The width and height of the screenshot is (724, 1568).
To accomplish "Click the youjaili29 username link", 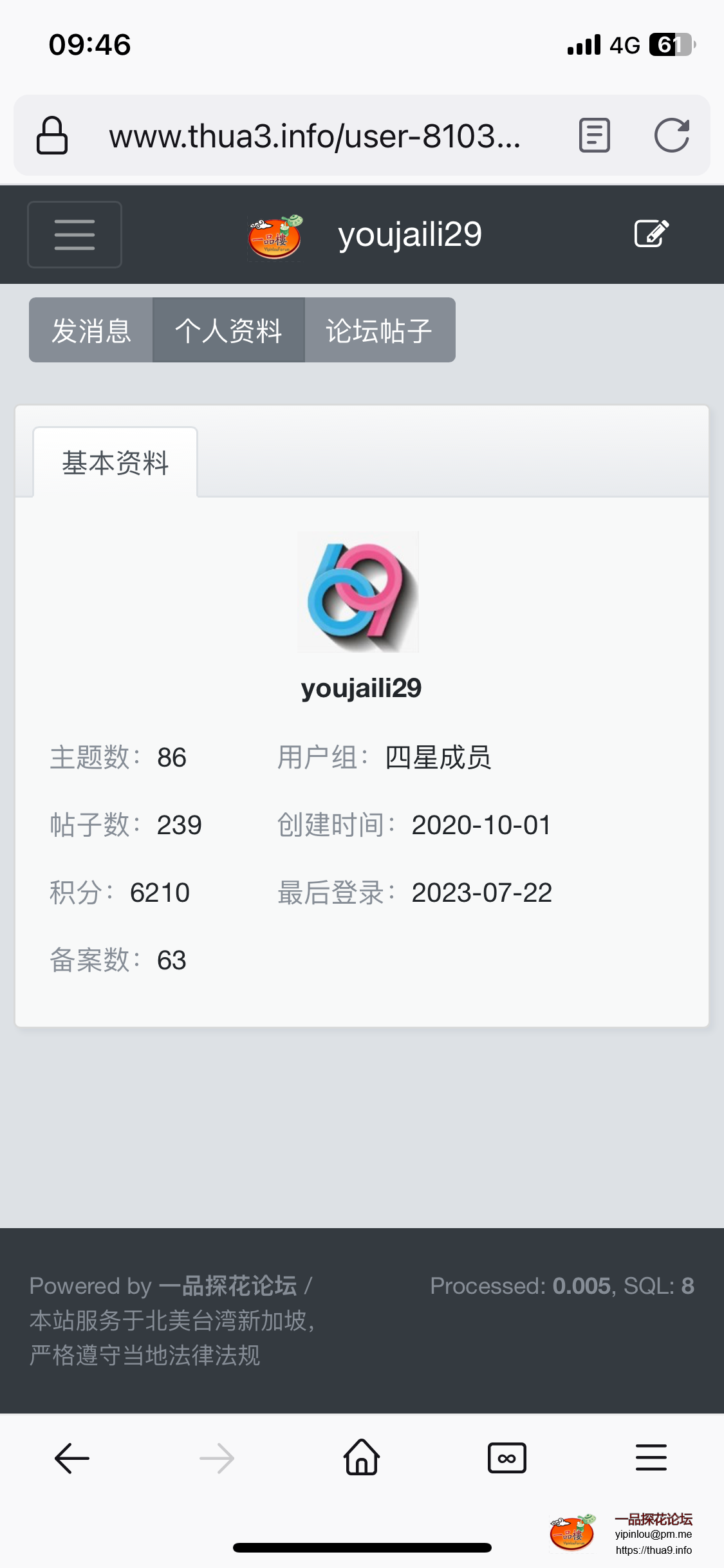I will pos(361,688).
